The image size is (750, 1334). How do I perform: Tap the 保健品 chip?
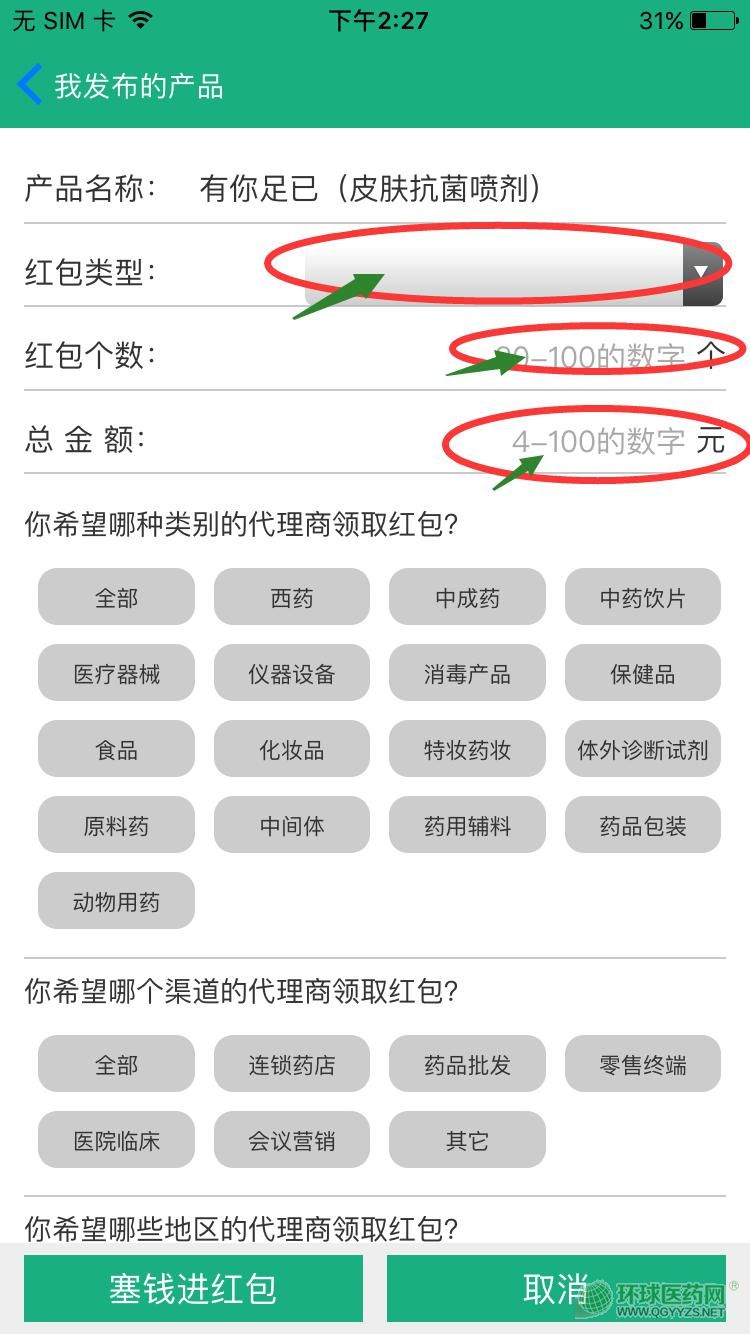click(642, 674)
